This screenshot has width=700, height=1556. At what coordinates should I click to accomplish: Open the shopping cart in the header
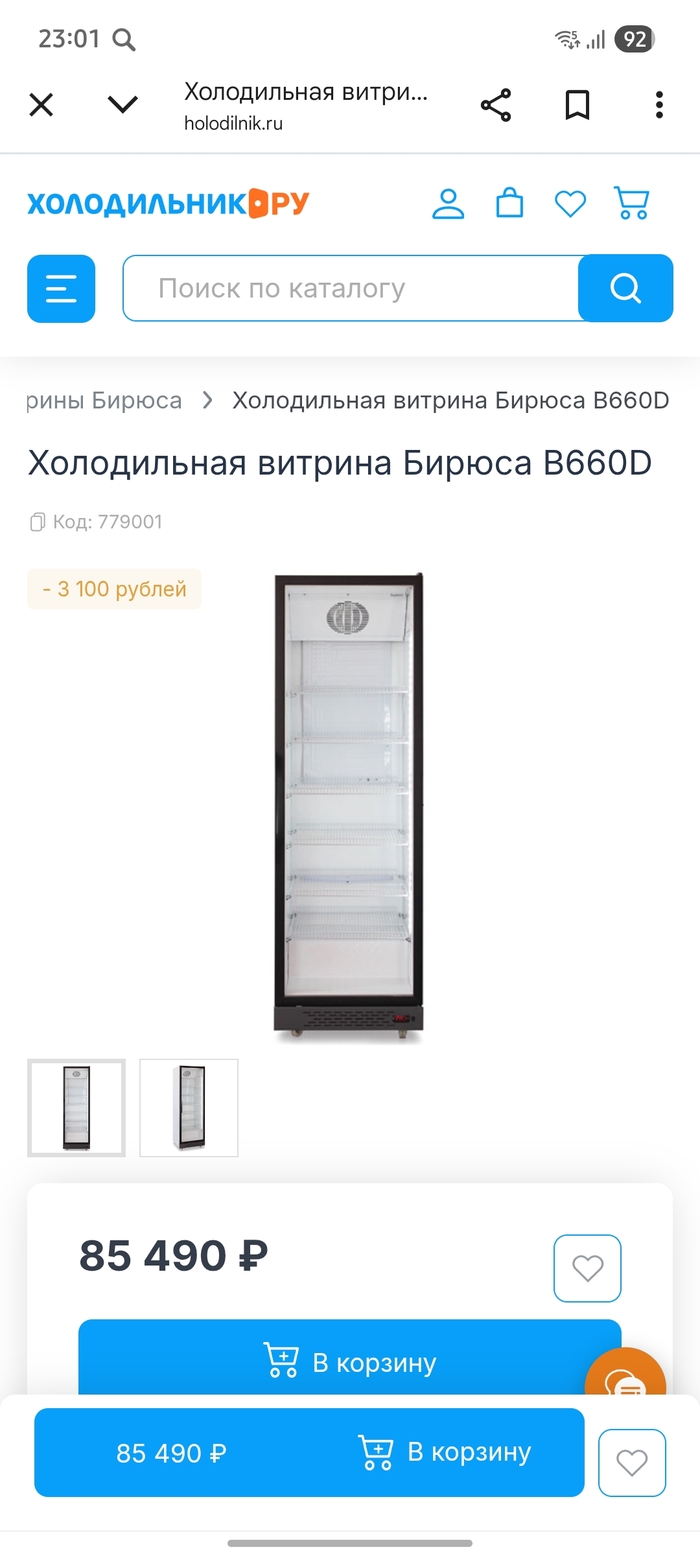(631, 204)
